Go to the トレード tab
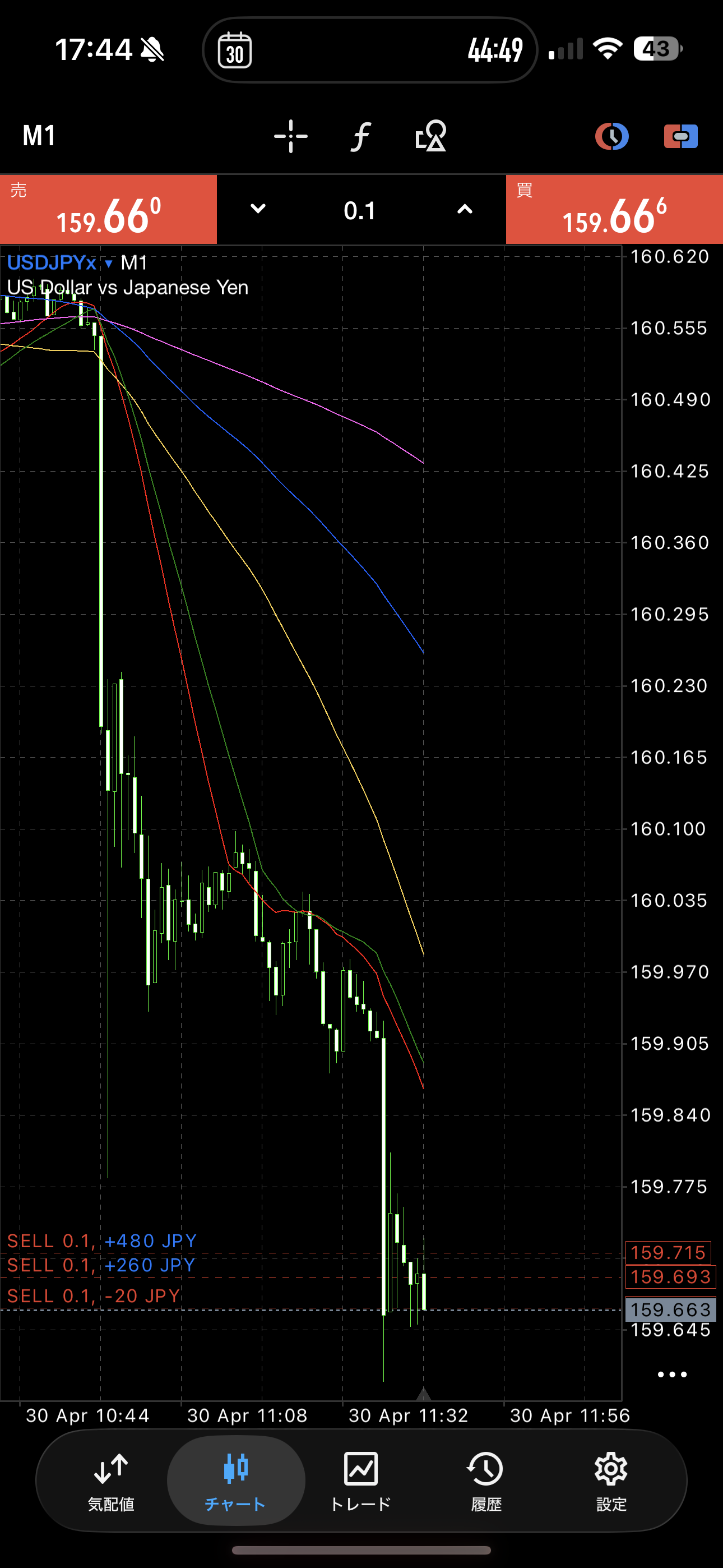This screenshot has height=1568, width=723. tap(361, 1481)
